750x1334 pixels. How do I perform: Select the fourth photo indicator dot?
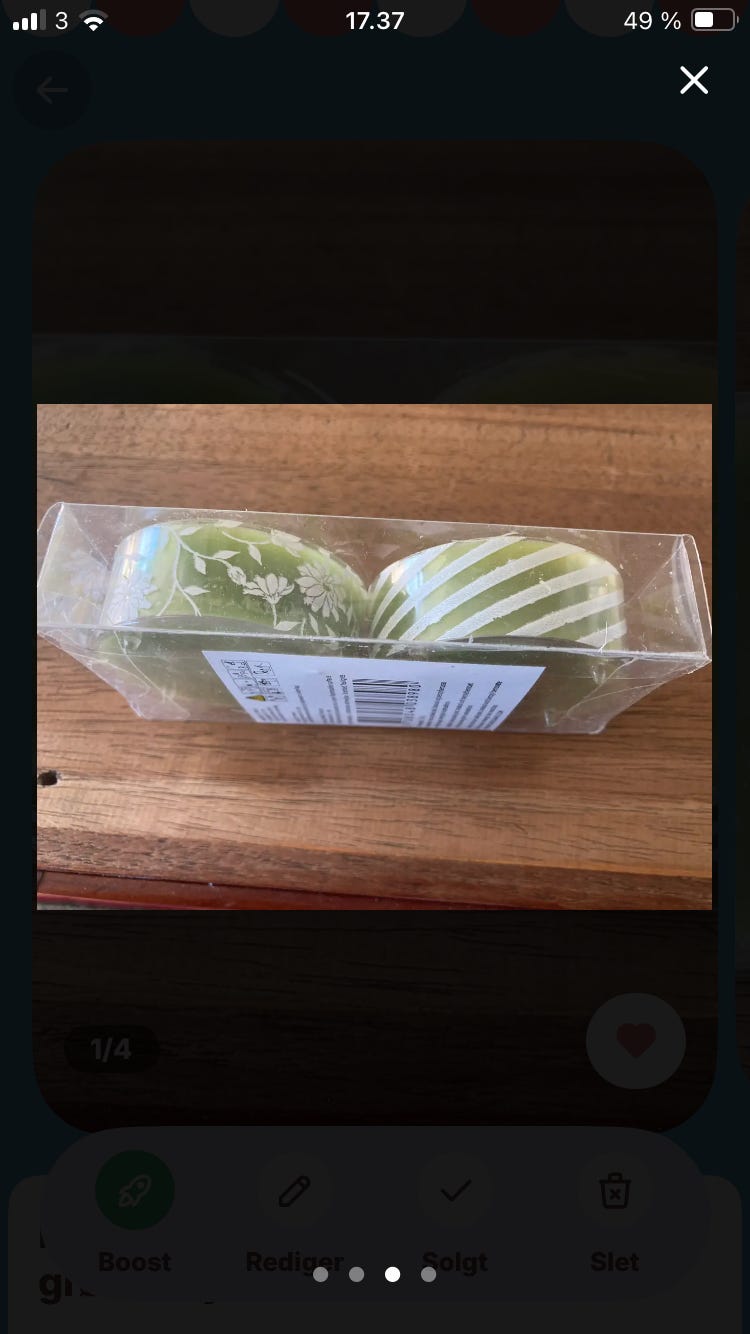tap(428, 1274)
